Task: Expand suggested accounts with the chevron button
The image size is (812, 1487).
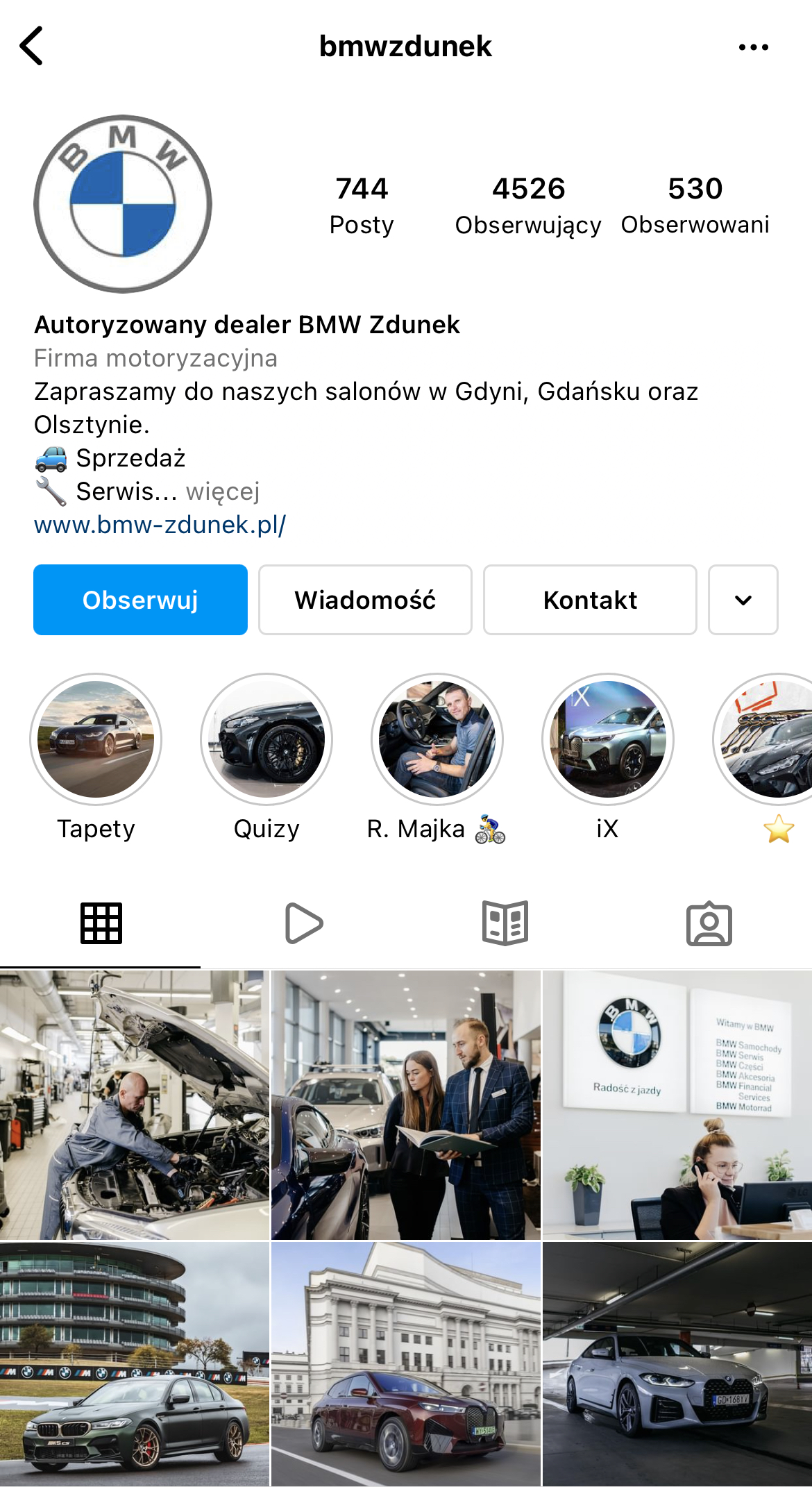Action: click(743, 600)
